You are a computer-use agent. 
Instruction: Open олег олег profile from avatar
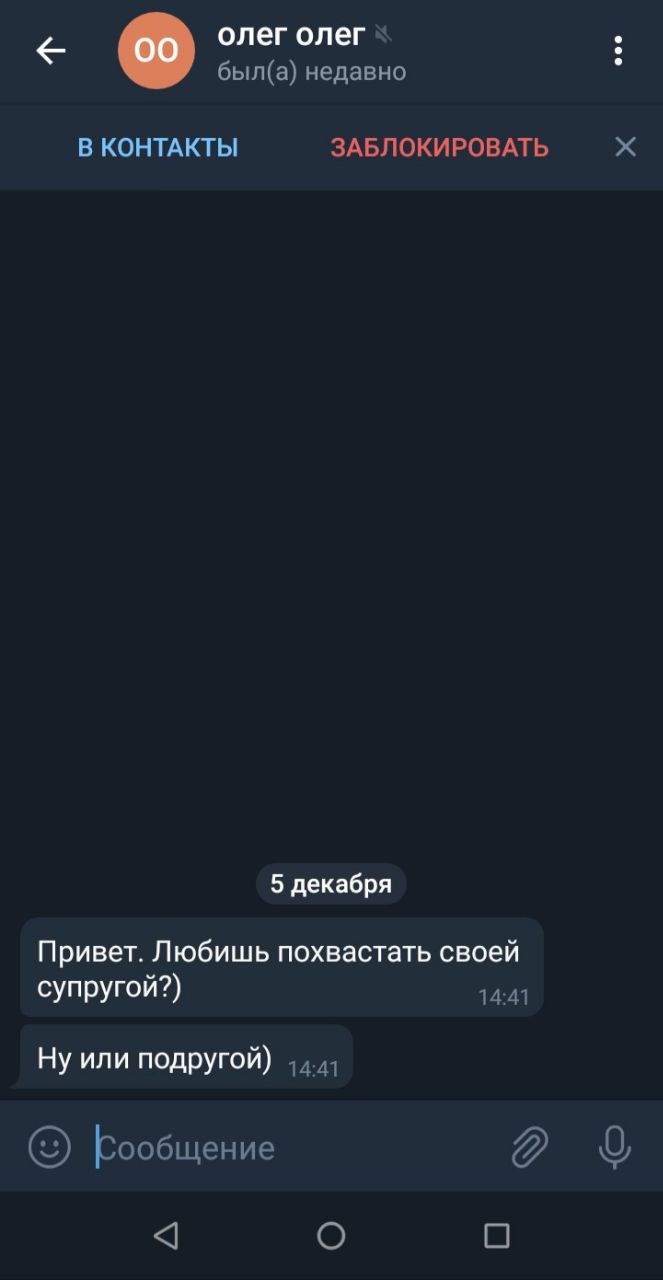156,50
